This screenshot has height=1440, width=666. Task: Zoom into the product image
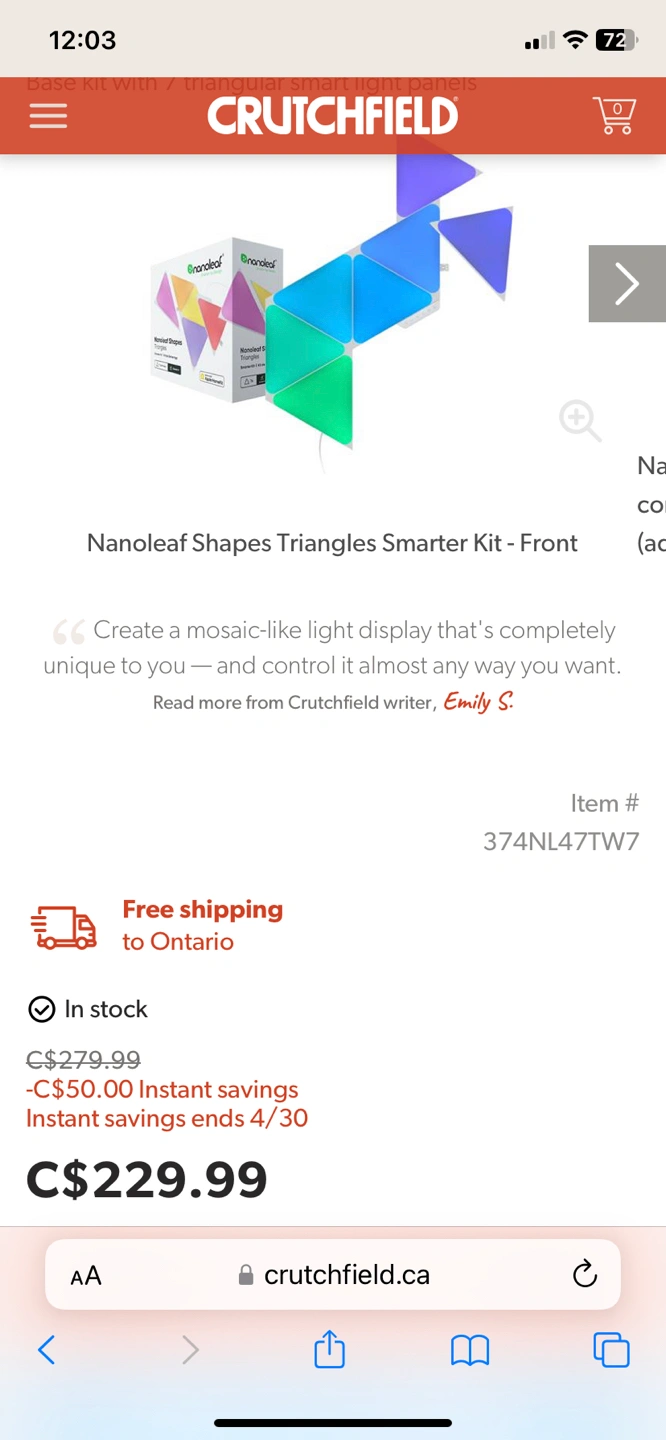tap(580, 420)
